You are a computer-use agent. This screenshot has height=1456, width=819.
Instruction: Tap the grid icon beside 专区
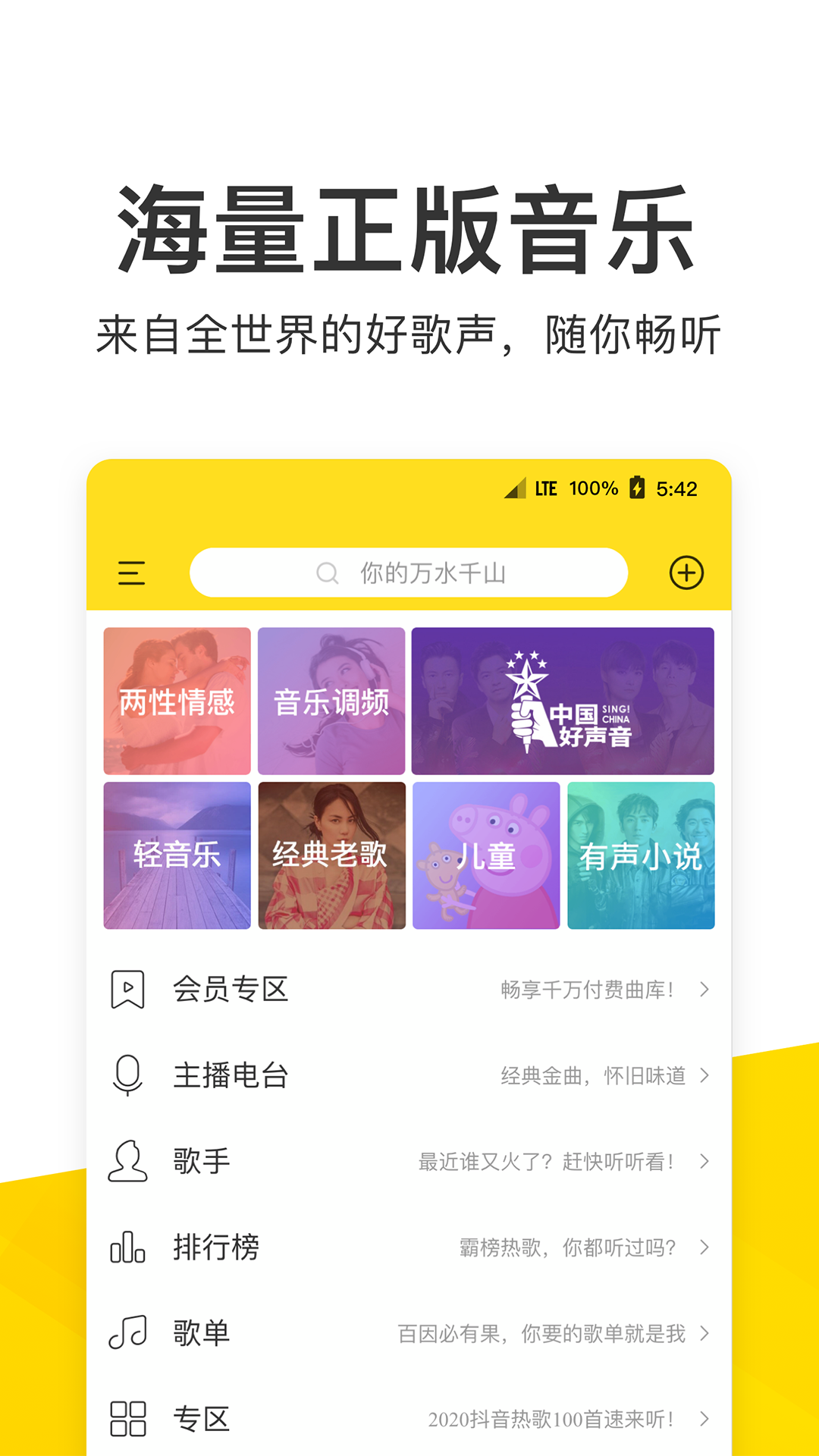(127, 1419)
